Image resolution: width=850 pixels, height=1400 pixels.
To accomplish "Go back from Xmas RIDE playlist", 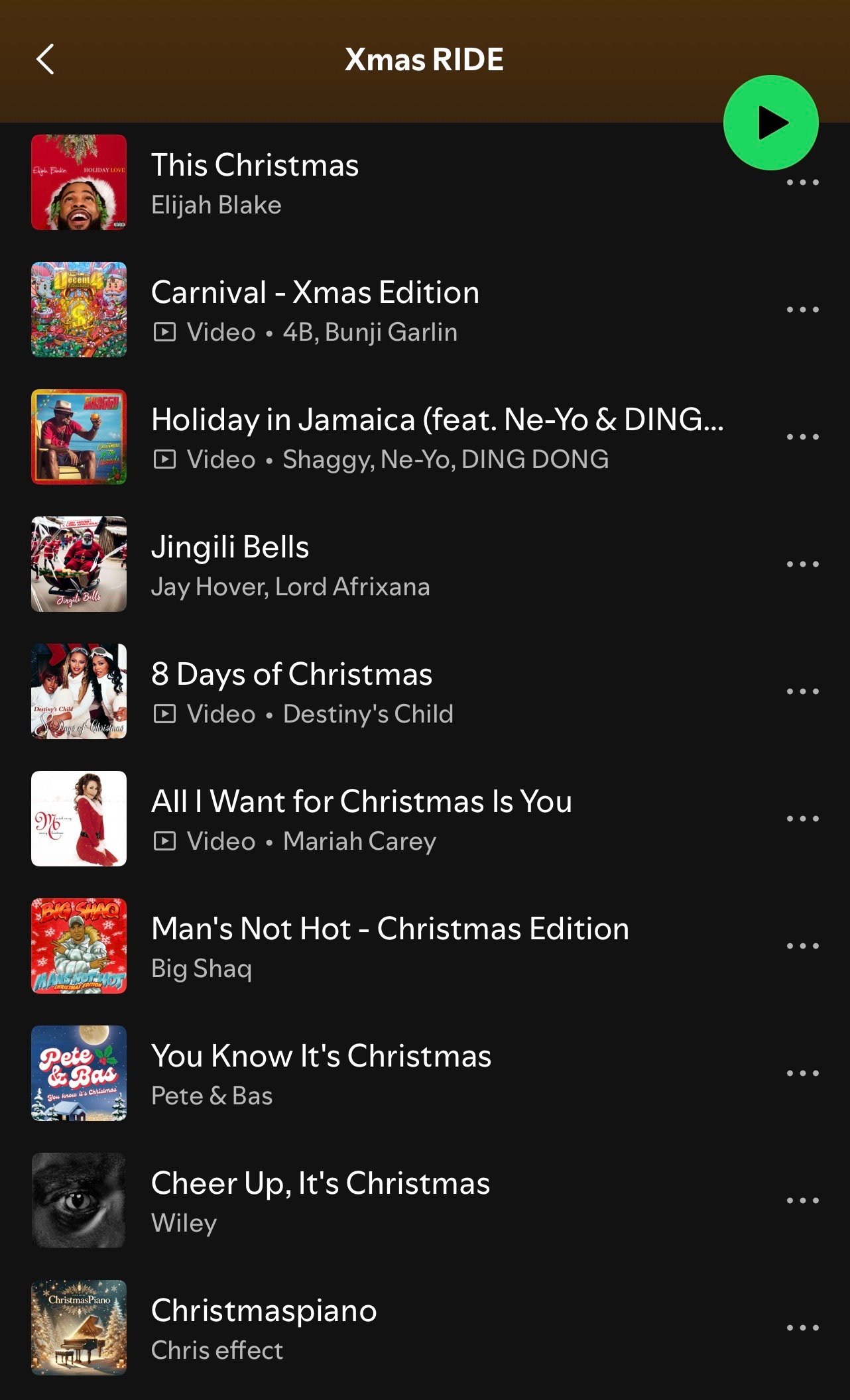I will point(45,60).
